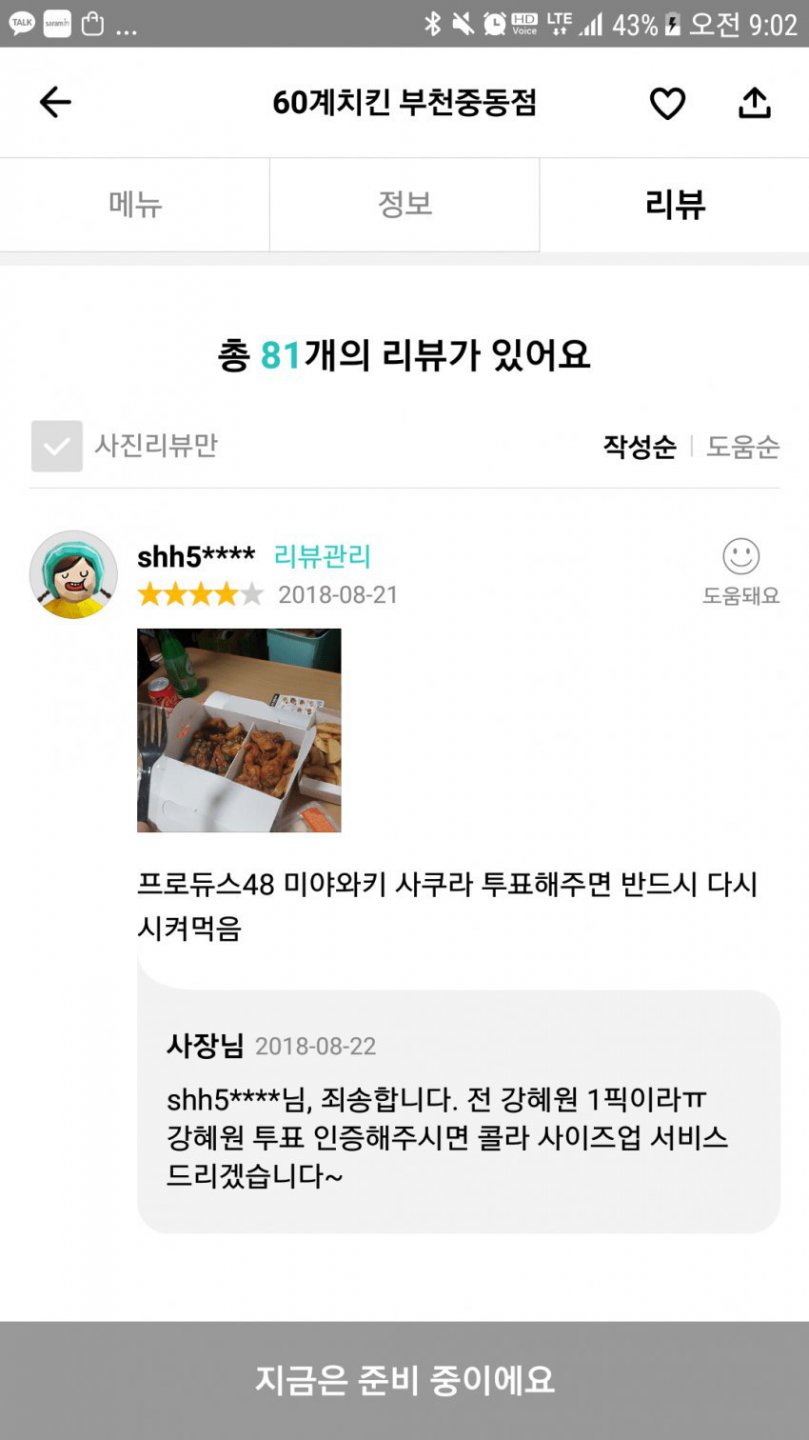Screen dimensions: 809x1440
Task: Open the 정보 tab
Action: click(x=404, y=205)
